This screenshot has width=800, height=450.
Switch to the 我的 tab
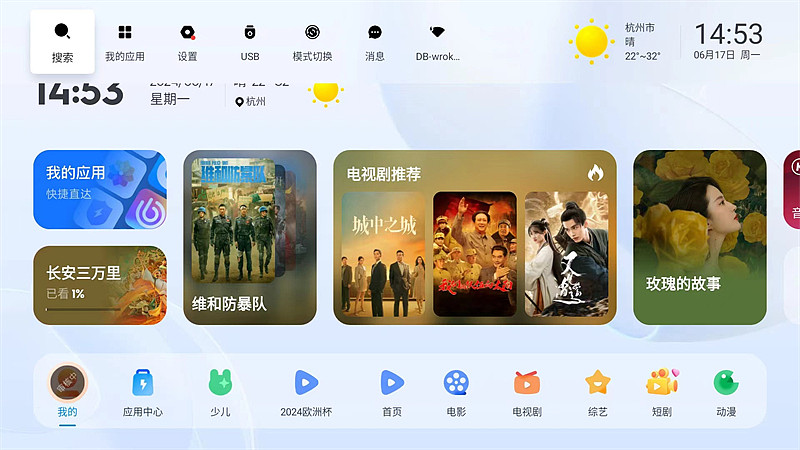[68, 390]
